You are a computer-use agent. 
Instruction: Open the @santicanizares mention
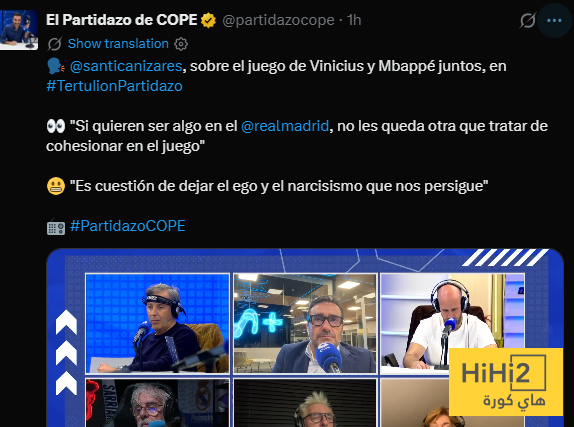pyautogui.click(x=126, y=66)
